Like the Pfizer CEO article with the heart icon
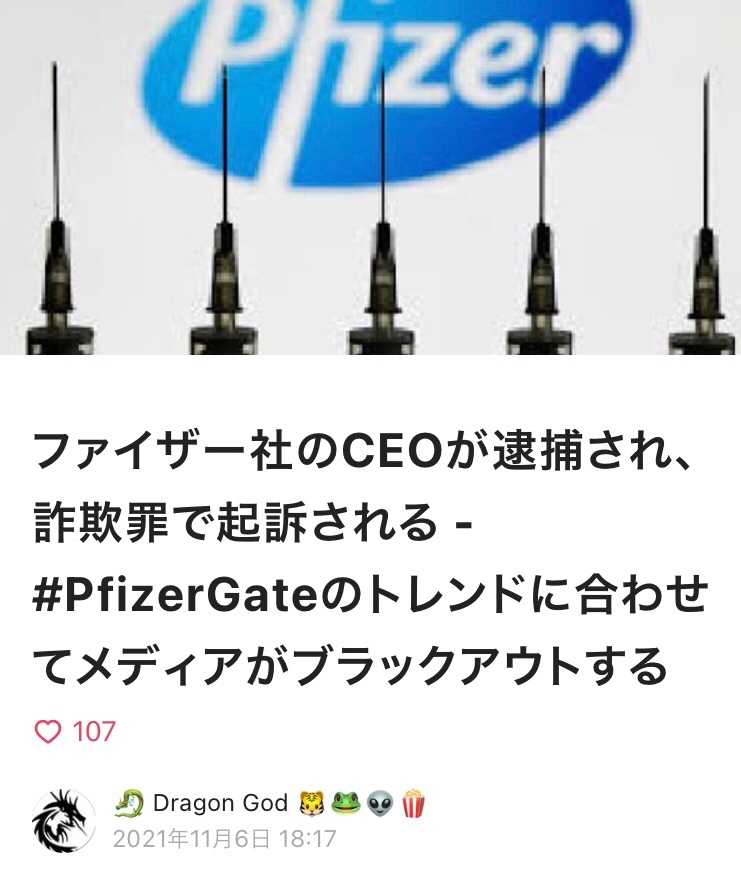The width and height of the screenshot is (741, 883). click(48, 733)
